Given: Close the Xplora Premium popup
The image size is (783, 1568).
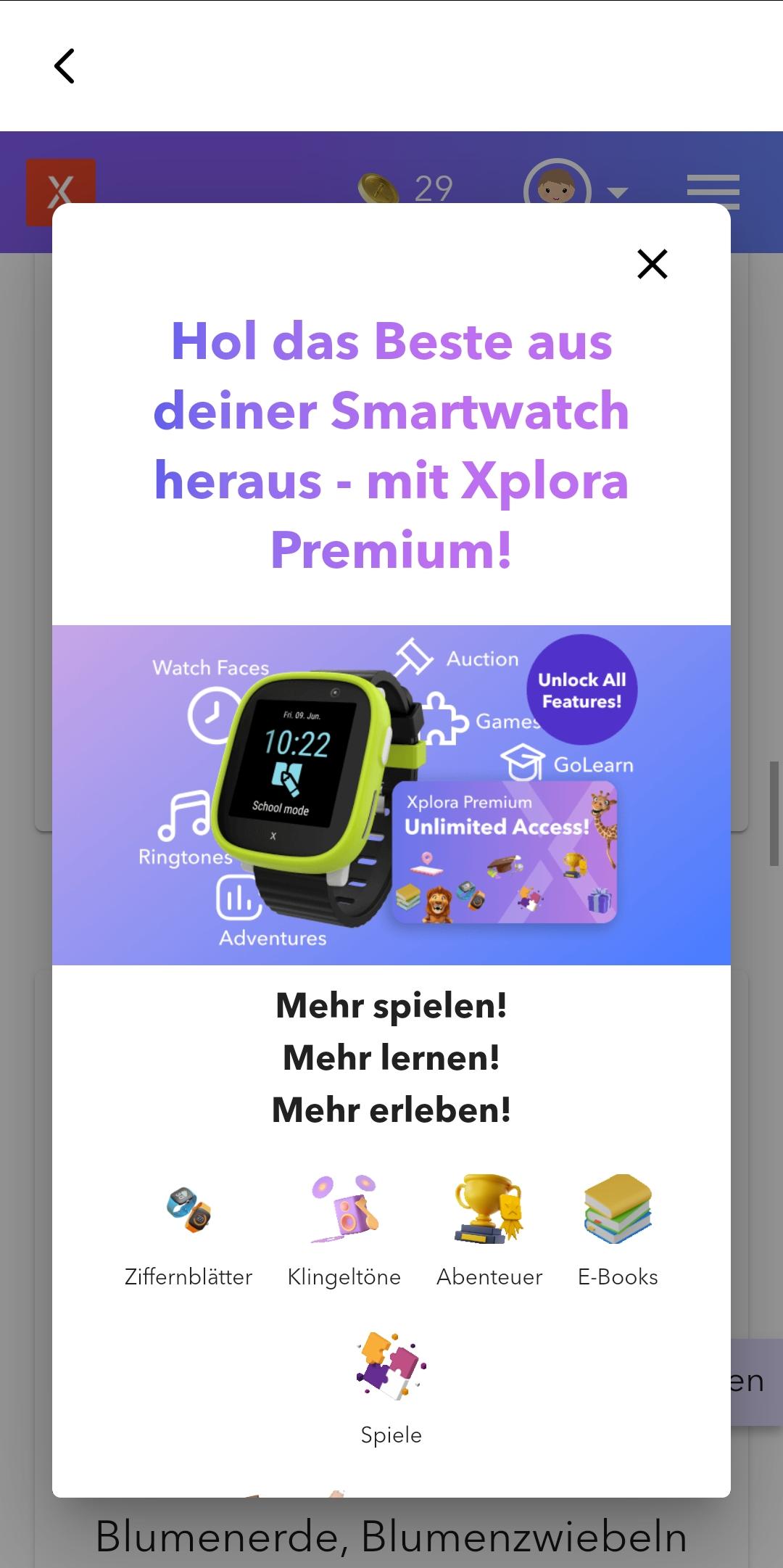Looking at the screenshot, I should pos(652,264).
